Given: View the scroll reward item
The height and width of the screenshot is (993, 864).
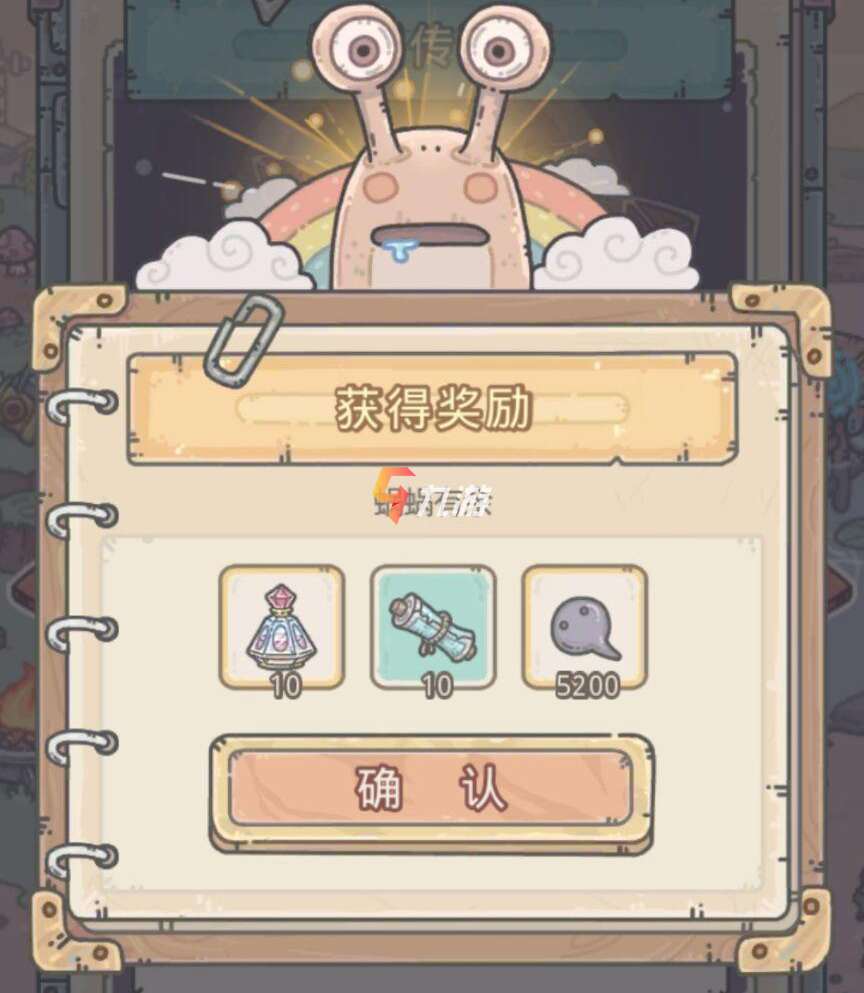Looking at the screenshot, I should pyautogui.click(x=433, y=627).
